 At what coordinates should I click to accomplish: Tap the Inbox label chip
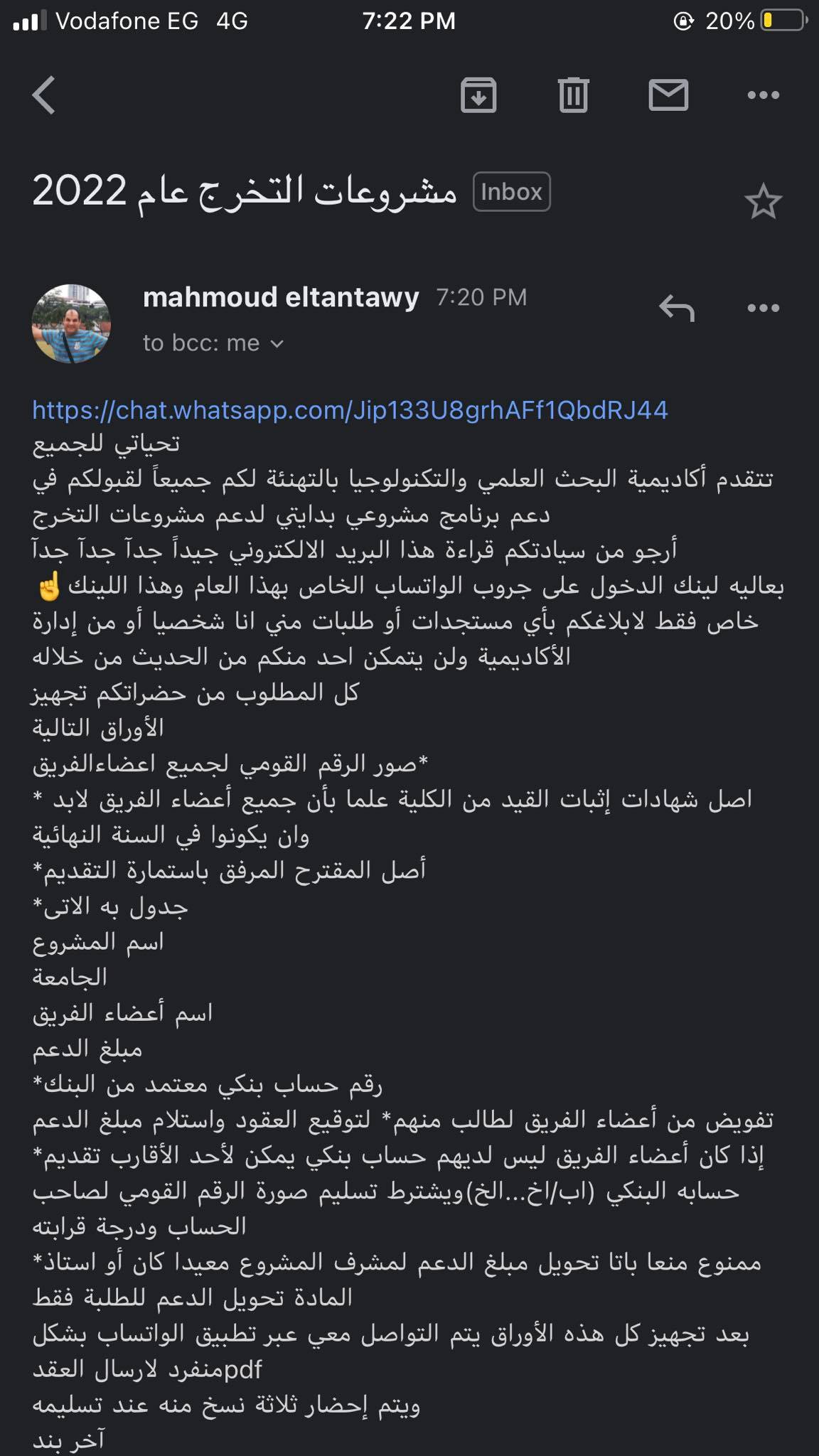512,192
